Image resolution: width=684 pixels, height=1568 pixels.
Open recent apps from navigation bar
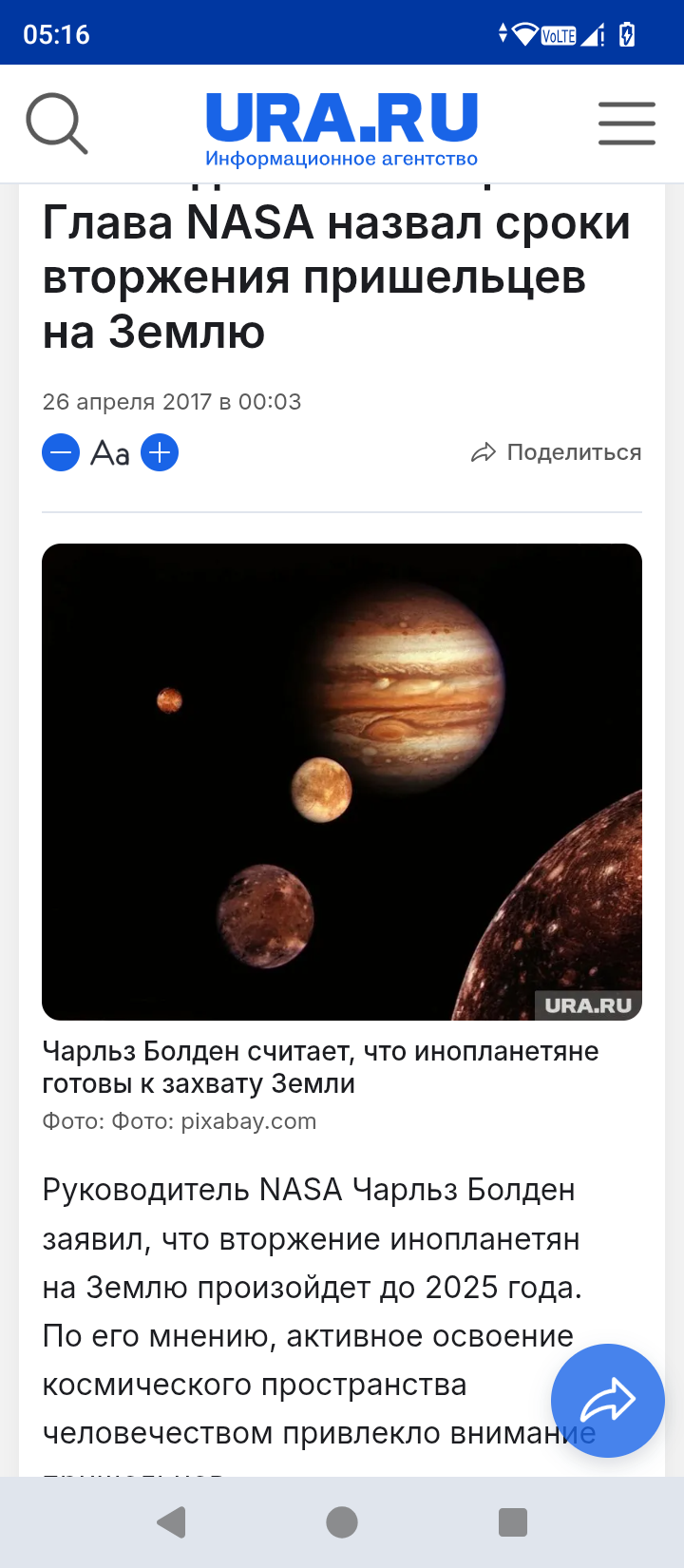point(513,1522)
